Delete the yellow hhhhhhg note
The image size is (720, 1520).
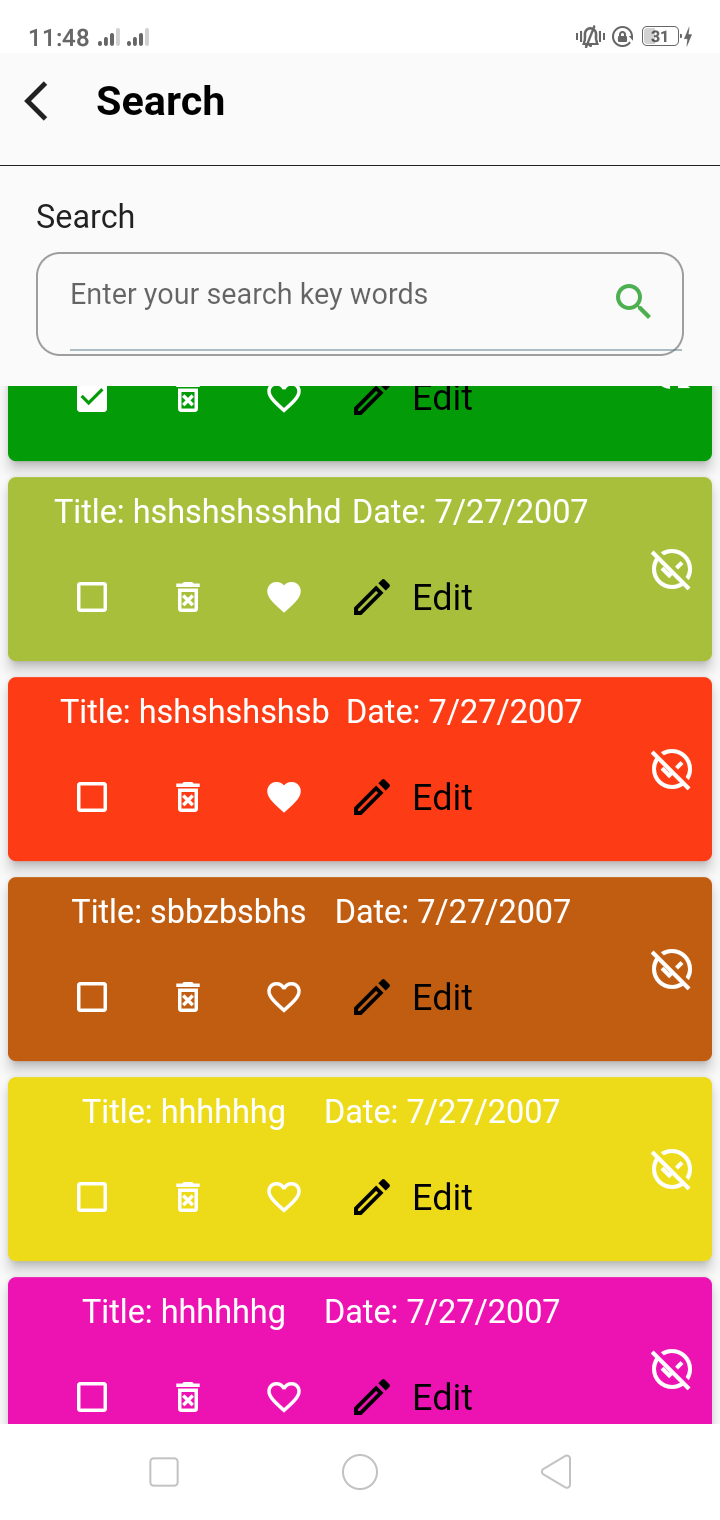point(187,1197)
